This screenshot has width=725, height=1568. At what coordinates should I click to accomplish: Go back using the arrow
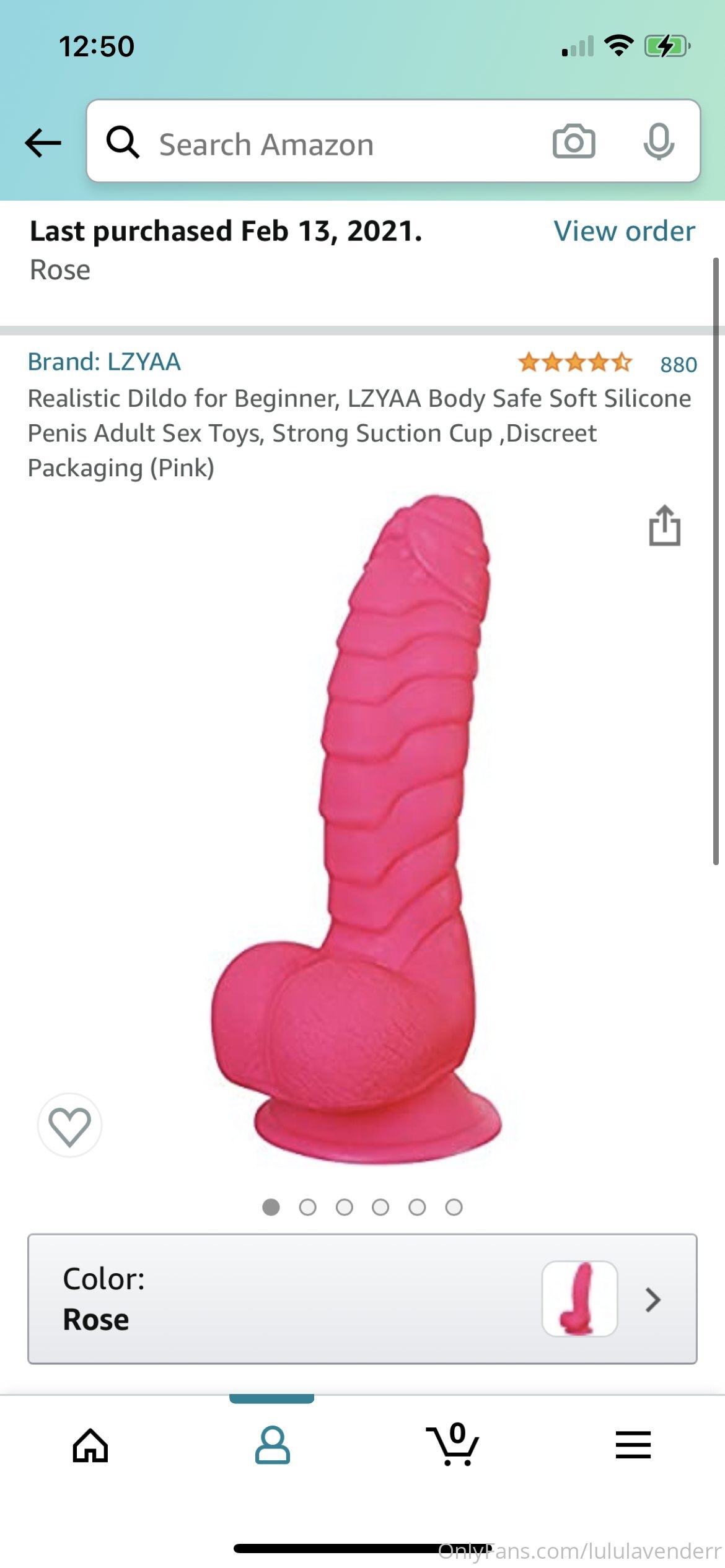click(x=43, y=143)
